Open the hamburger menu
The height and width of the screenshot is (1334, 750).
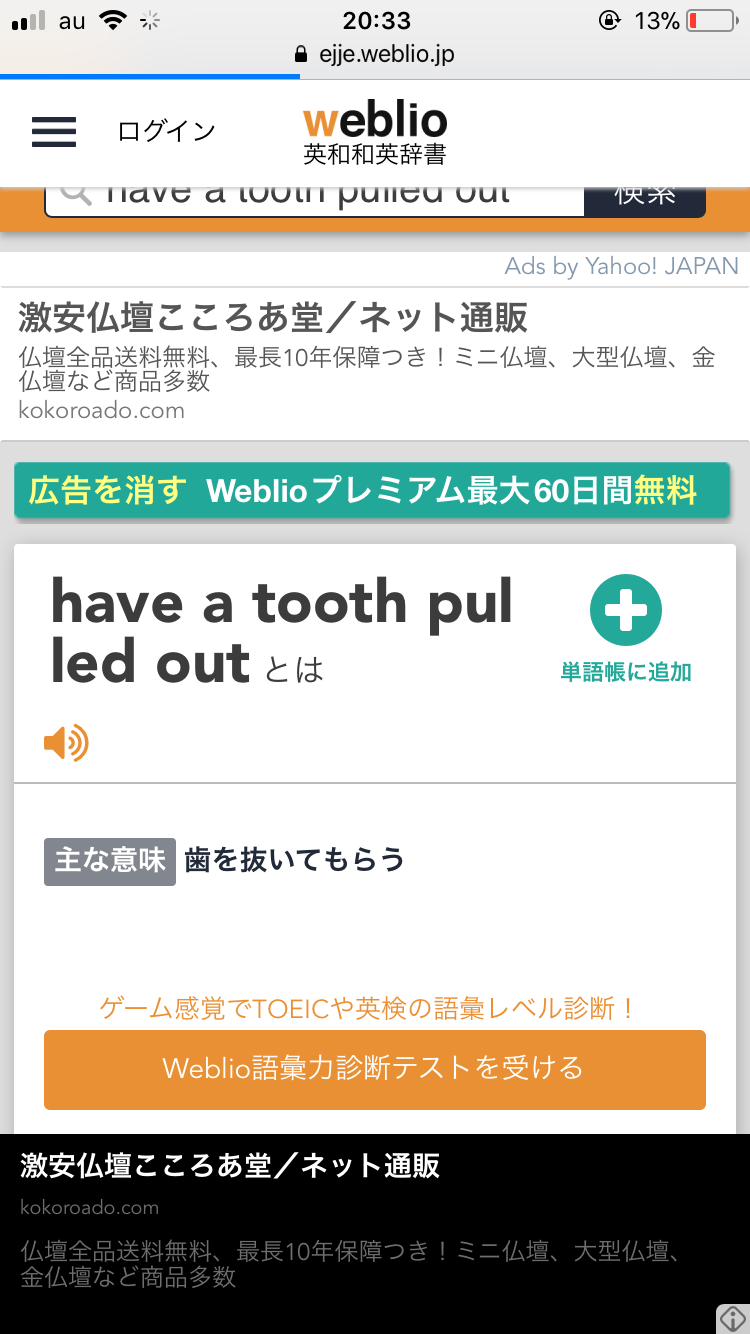pos(54,131)
